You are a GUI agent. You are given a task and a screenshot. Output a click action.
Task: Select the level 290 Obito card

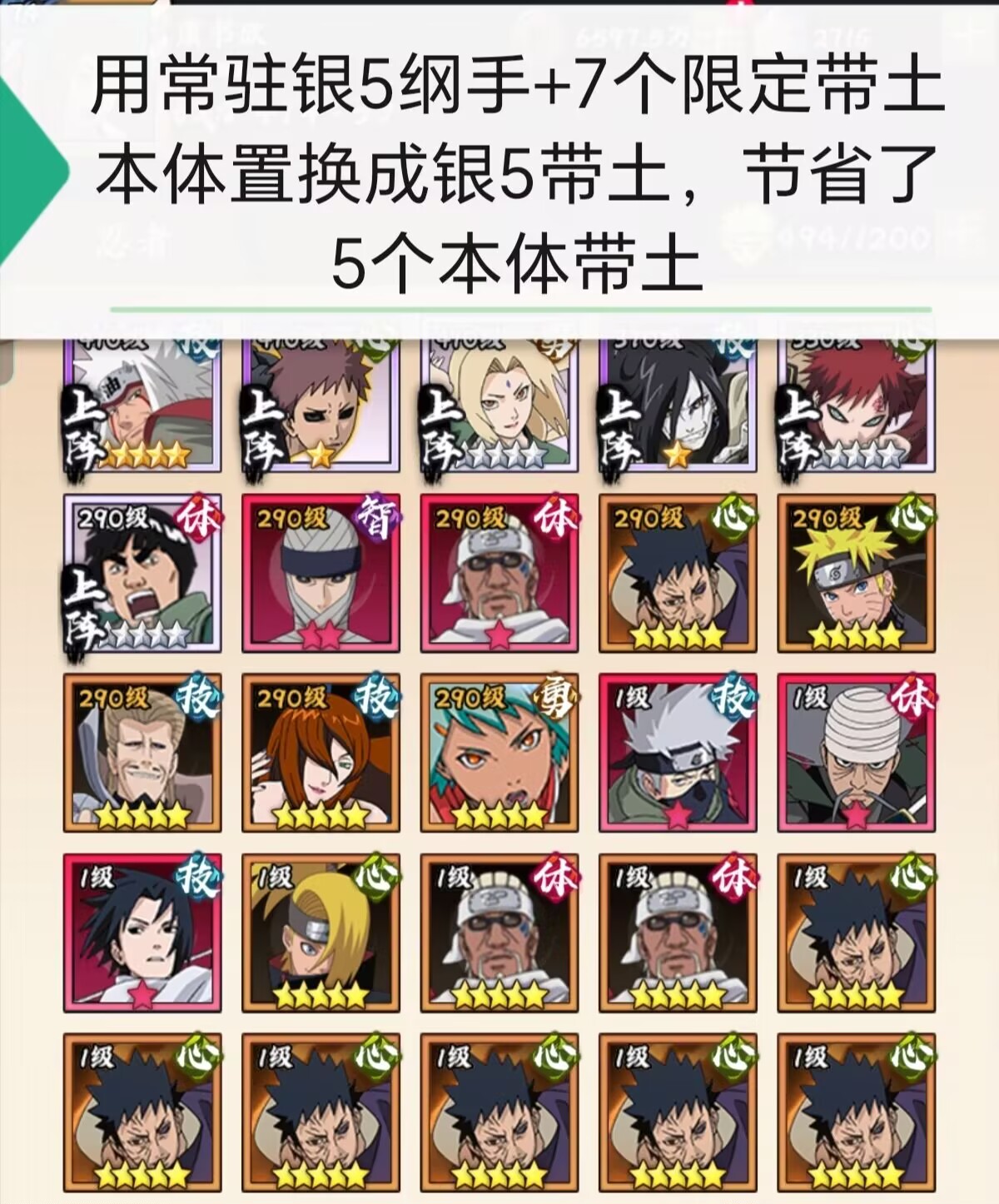click(x=677, y=574)
